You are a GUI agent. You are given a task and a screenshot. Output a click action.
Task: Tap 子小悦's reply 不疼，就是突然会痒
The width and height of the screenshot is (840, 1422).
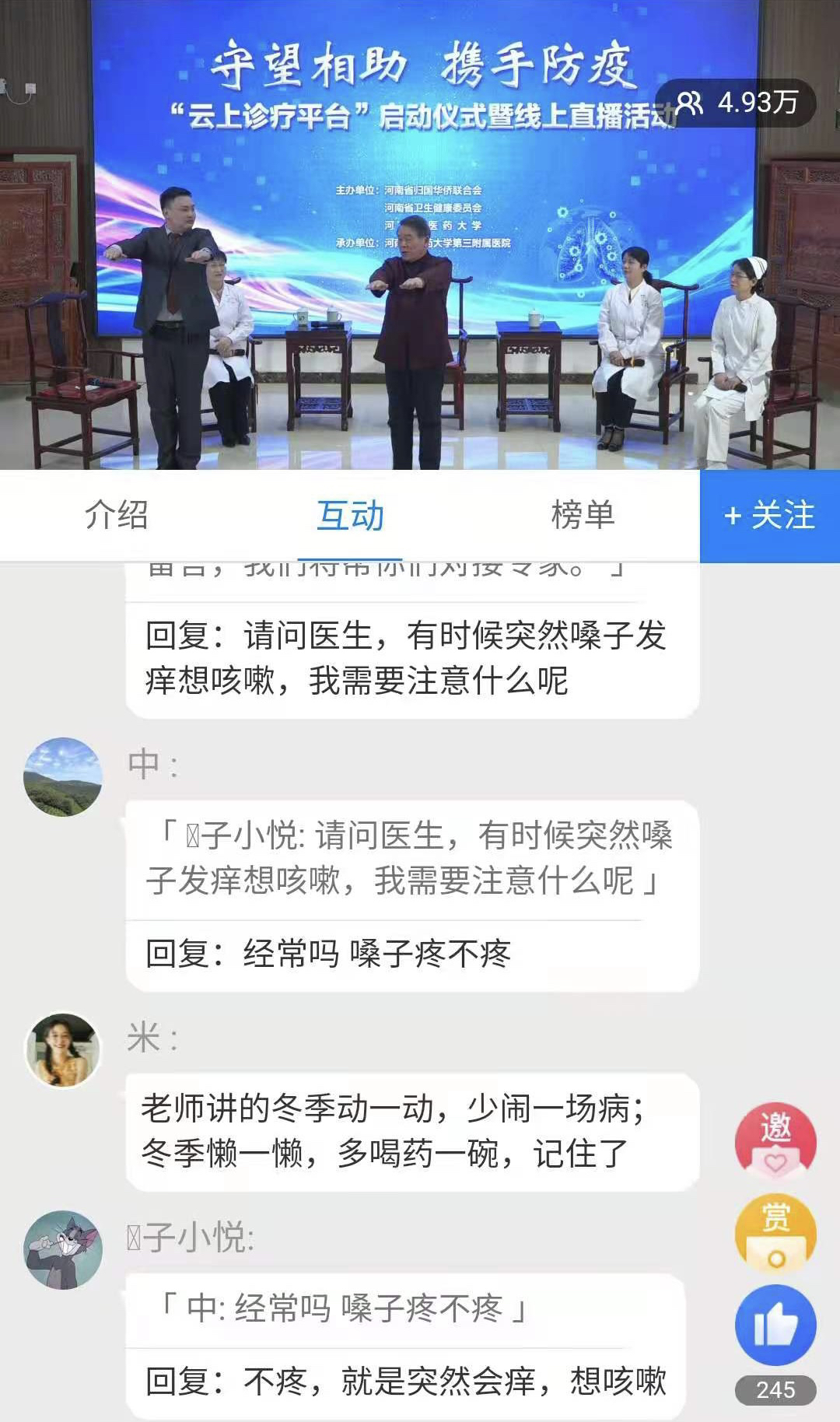click(406, 1382)
